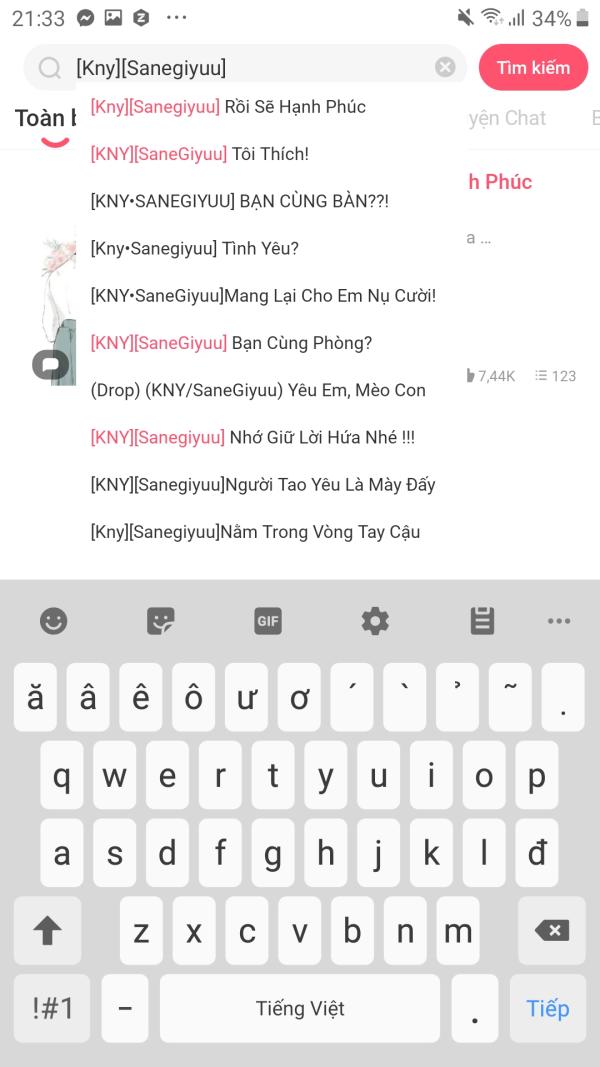The height and width of the screenshot is (1067, 600).
Task: Open suggestion BẠN CÙNG BÀN??!
Action: 239,201
